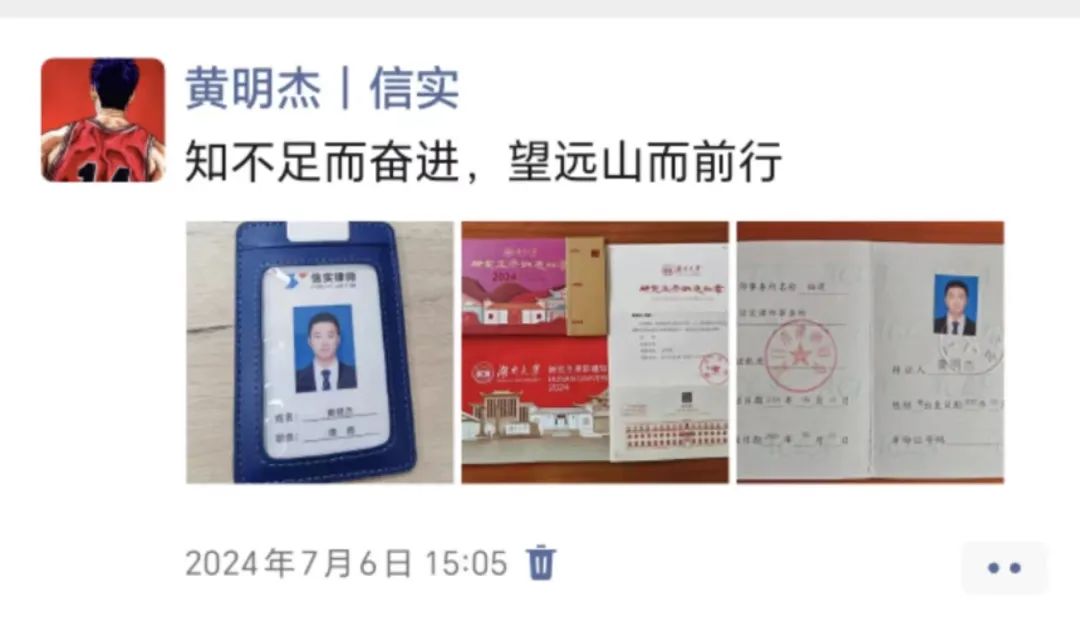Tap the poster name 黄明杰｜信实
Viewport: 1080px width, 635px height.
(322, 89)
